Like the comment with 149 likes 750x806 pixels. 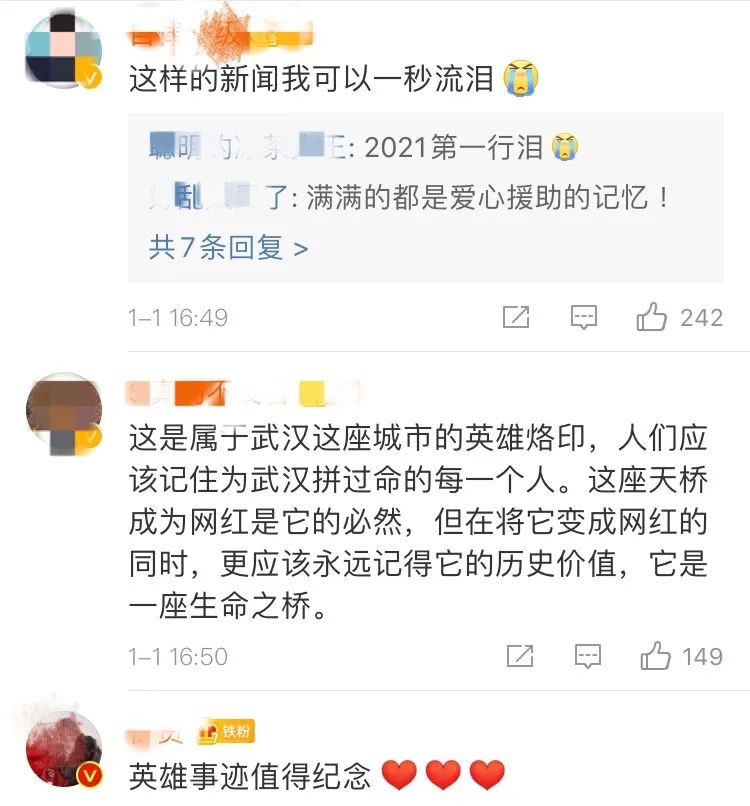click(x=656, y=657)
